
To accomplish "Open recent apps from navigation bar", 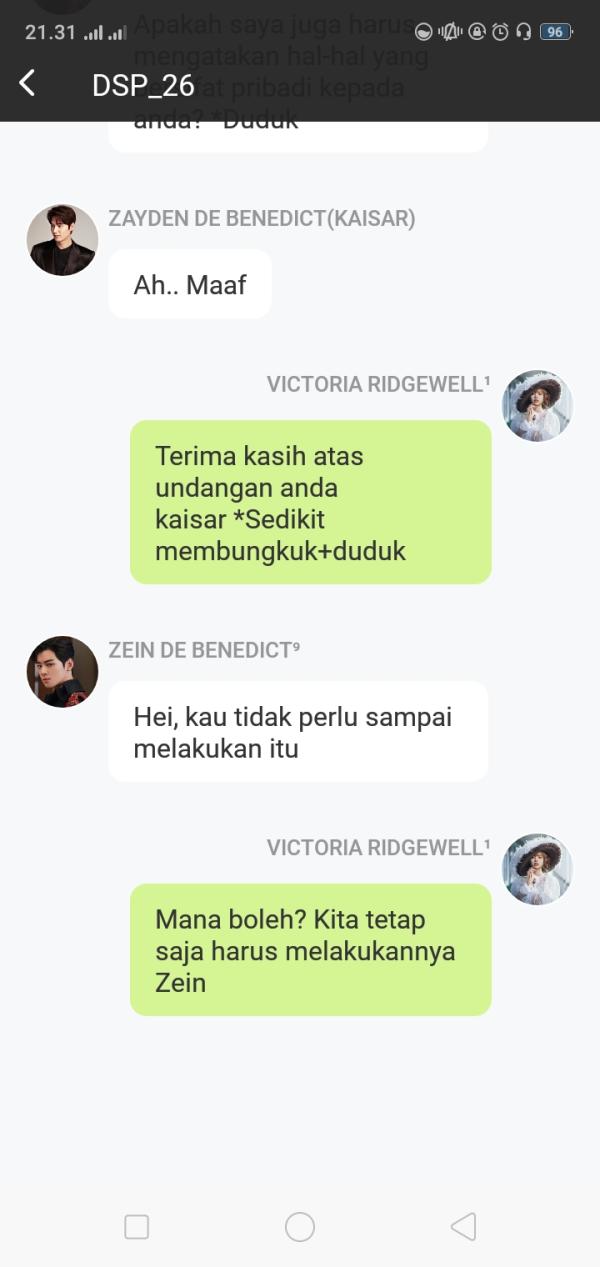I will coord(137,1227).
